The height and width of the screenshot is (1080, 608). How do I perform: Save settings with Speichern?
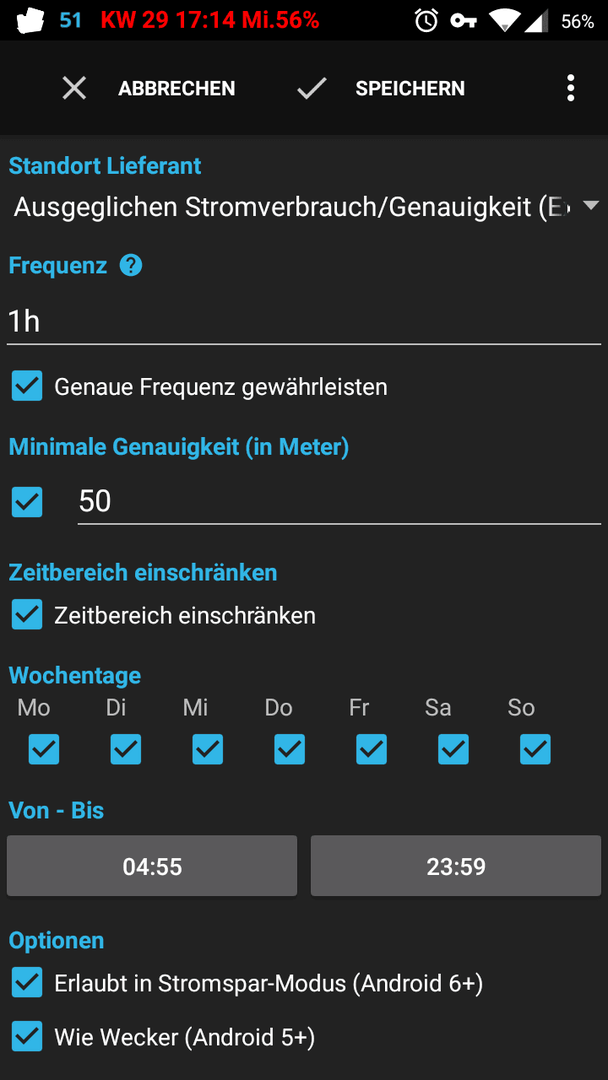coord(380,88)
